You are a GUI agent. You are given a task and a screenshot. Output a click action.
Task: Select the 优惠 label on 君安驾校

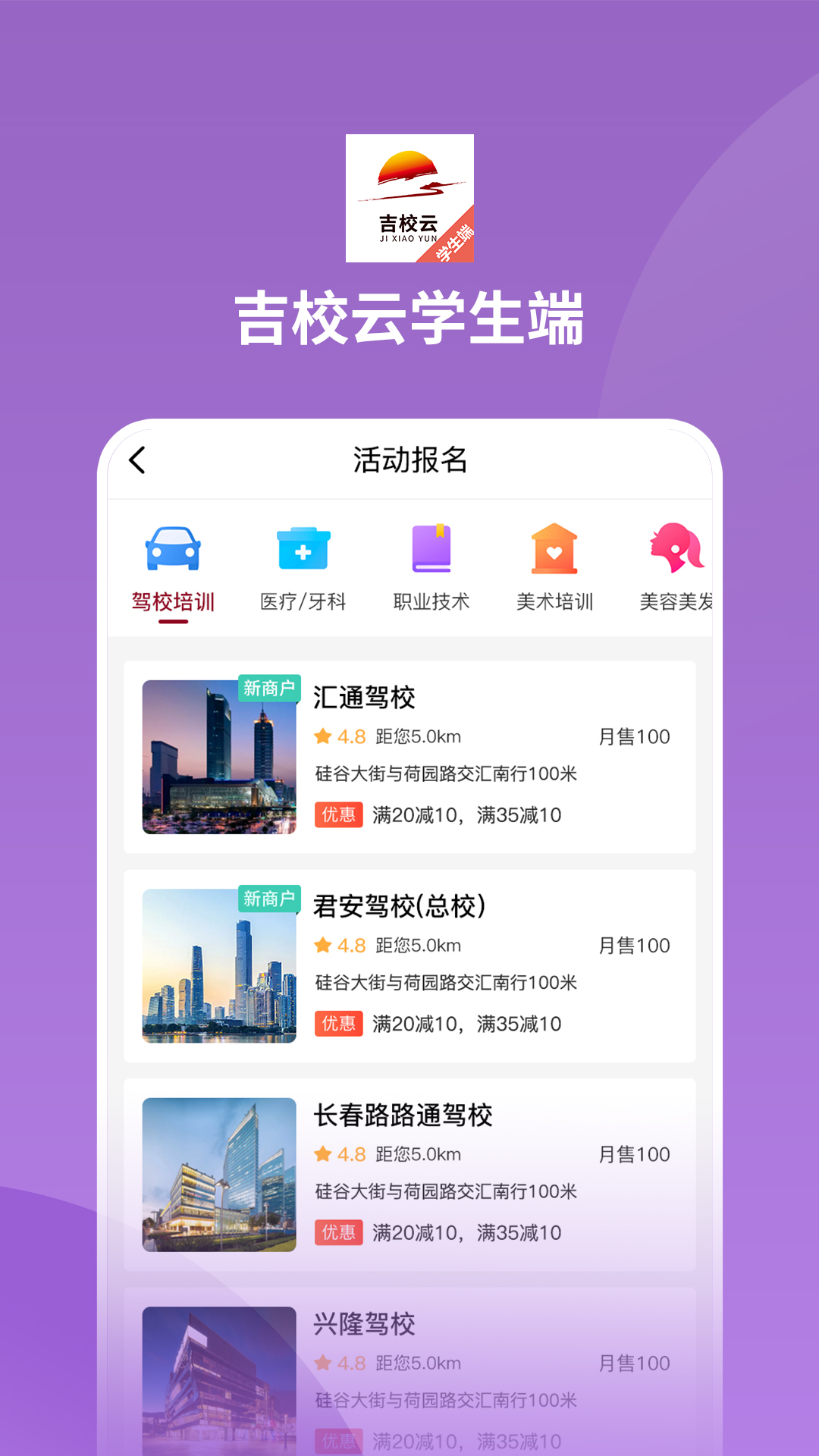click(339, 1023)
